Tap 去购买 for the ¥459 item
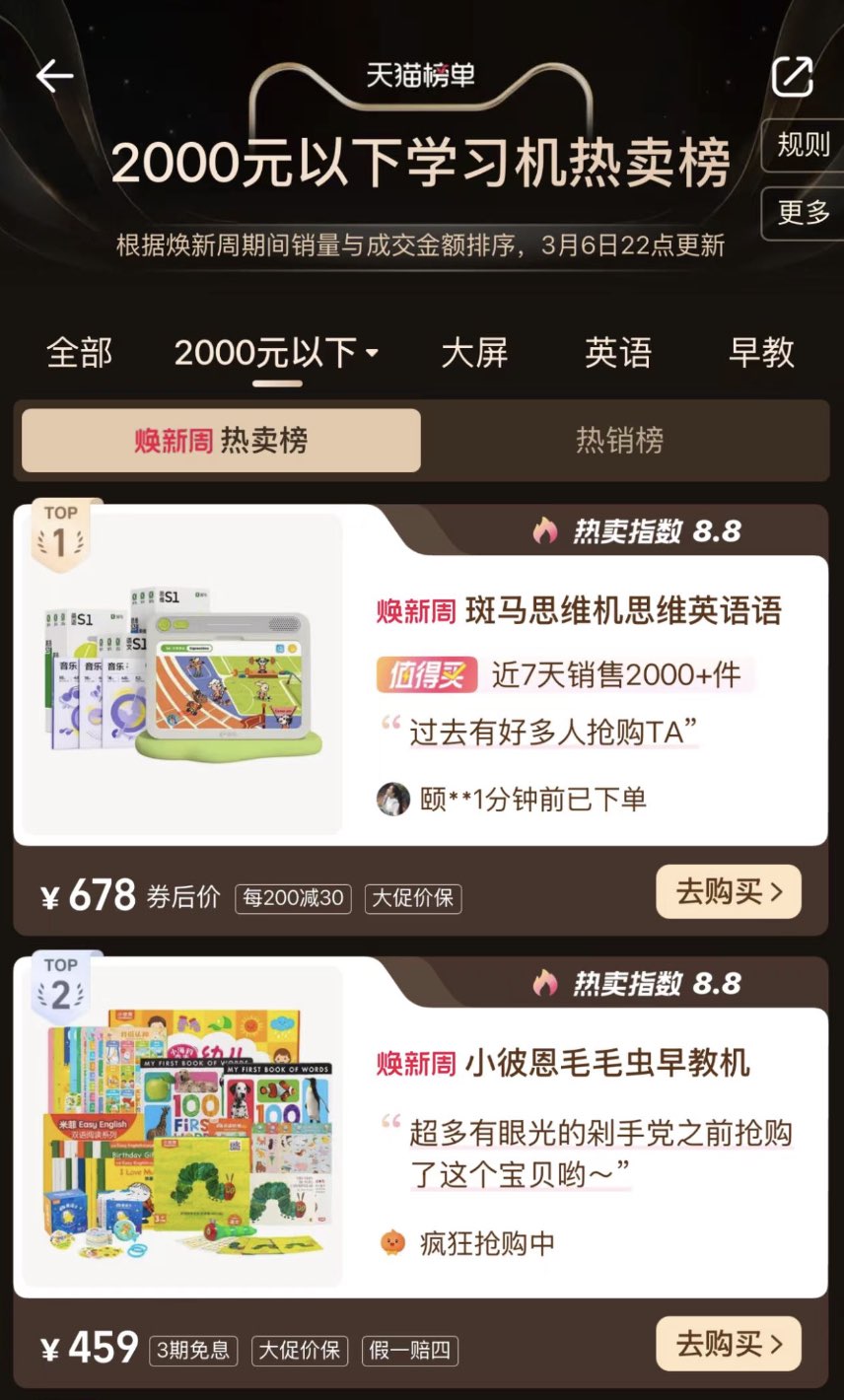Screen dimensions: 844x1400 coord(728,1344)
